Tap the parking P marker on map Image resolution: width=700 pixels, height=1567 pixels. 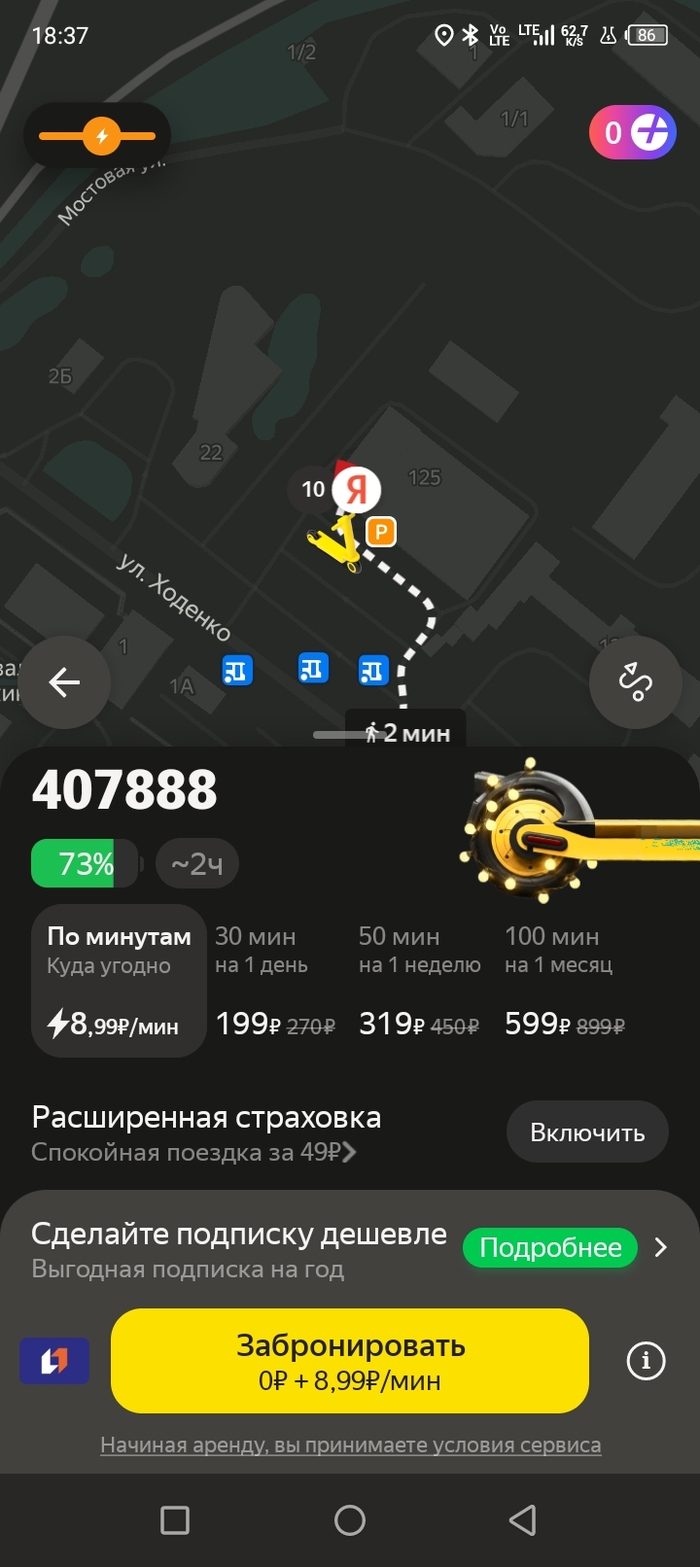381,532
